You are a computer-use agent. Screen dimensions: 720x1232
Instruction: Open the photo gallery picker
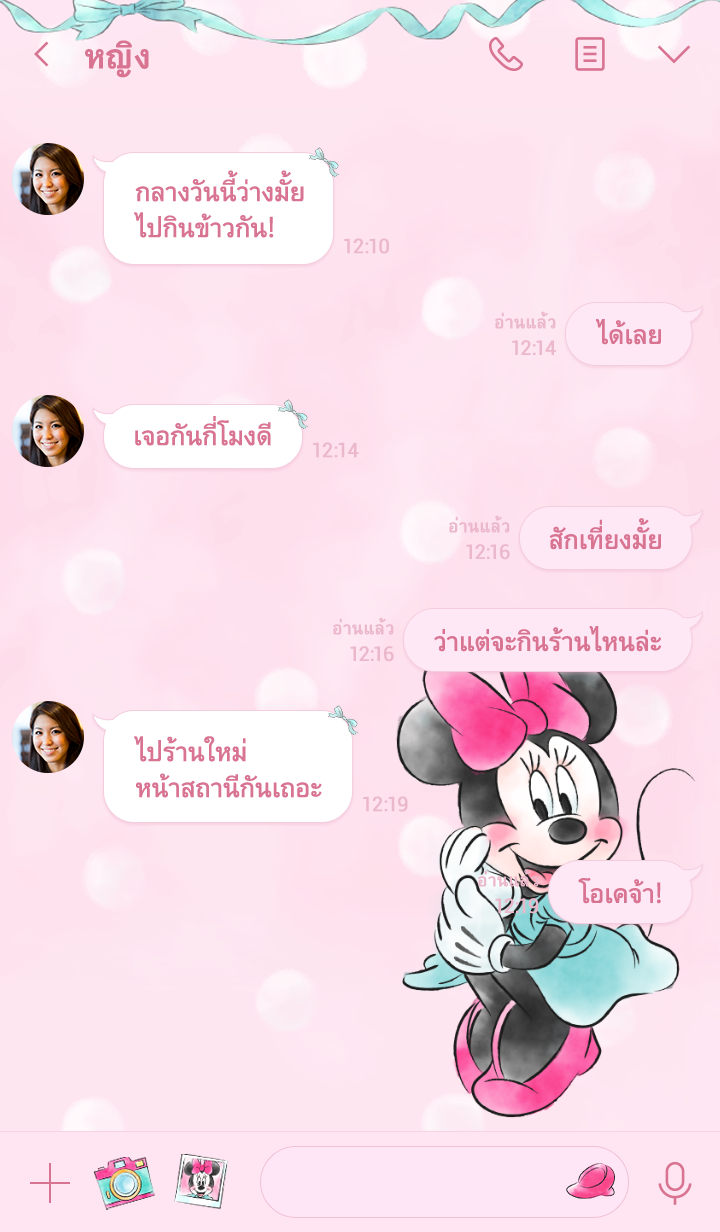[201, 1181]
